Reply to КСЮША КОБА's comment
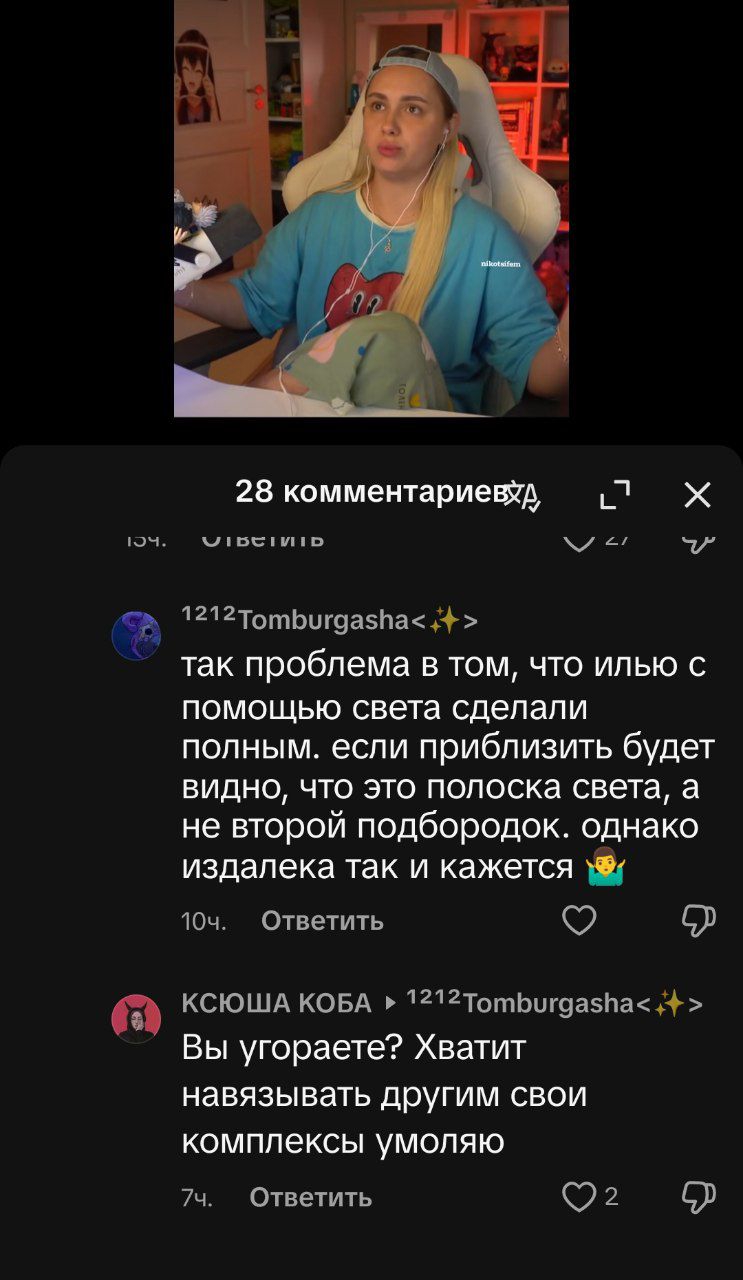This screenshot has height=1280, width=743. pyautogui.click(x=310, y=1197)
